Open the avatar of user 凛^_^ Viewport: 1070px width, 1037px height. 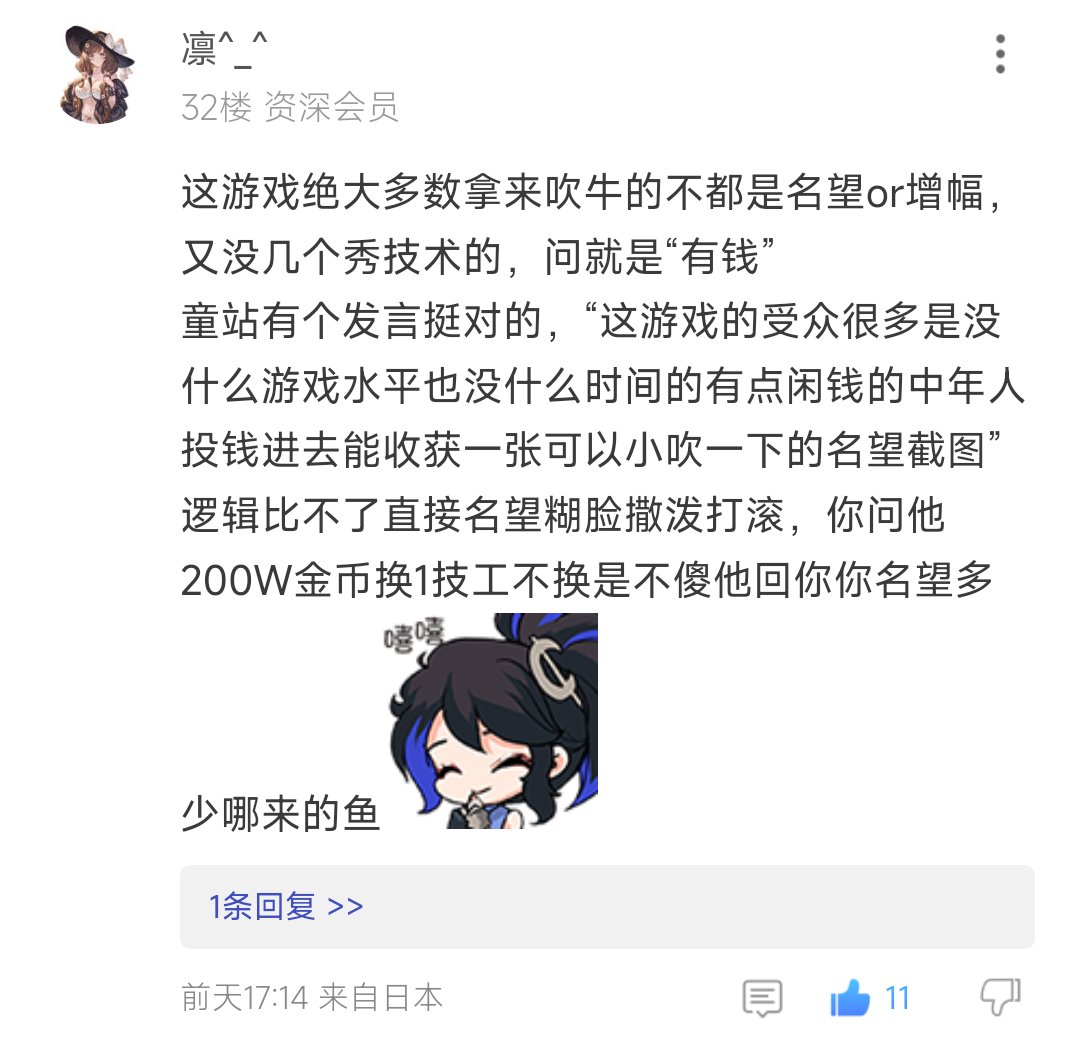tap(99, 74)
